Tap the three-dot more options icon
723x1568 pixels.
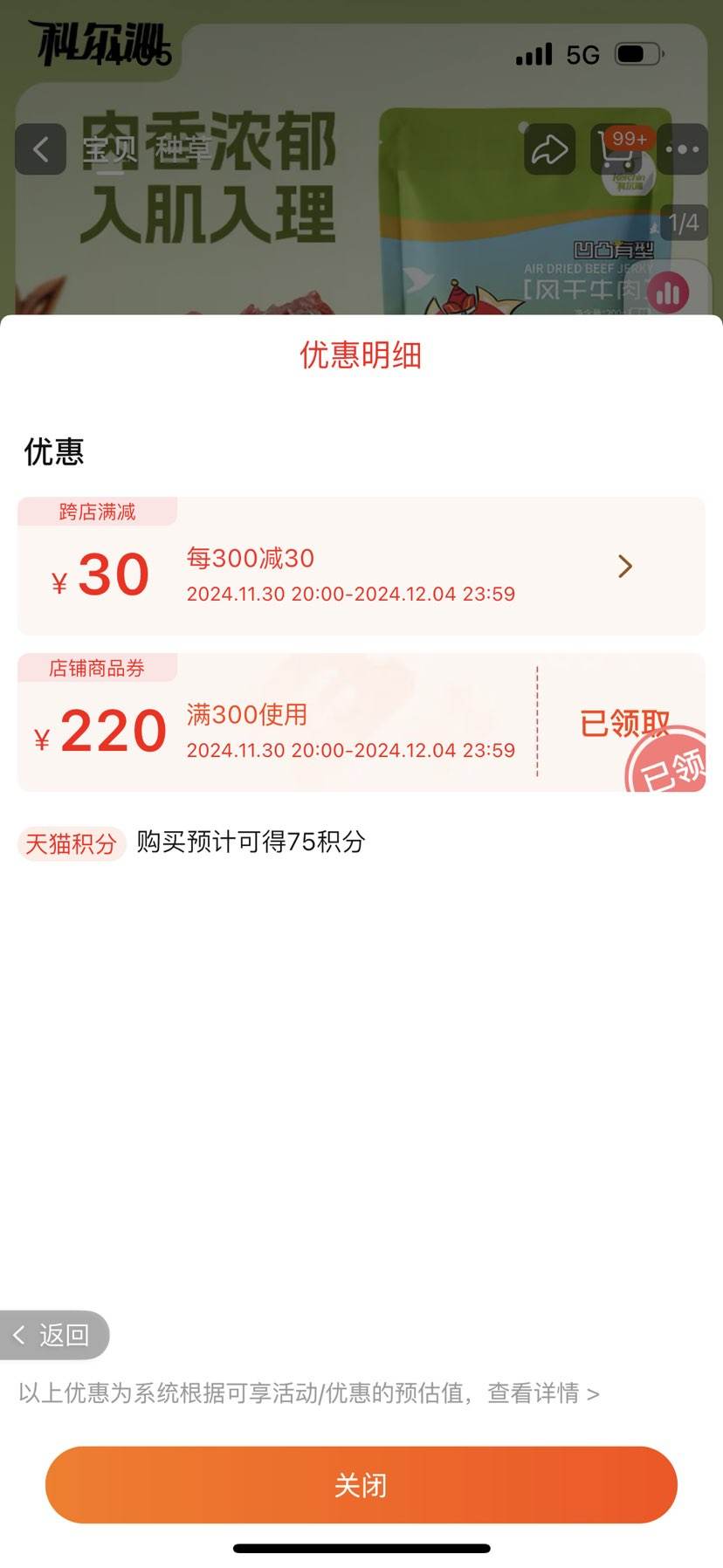[x=681, y=149]
